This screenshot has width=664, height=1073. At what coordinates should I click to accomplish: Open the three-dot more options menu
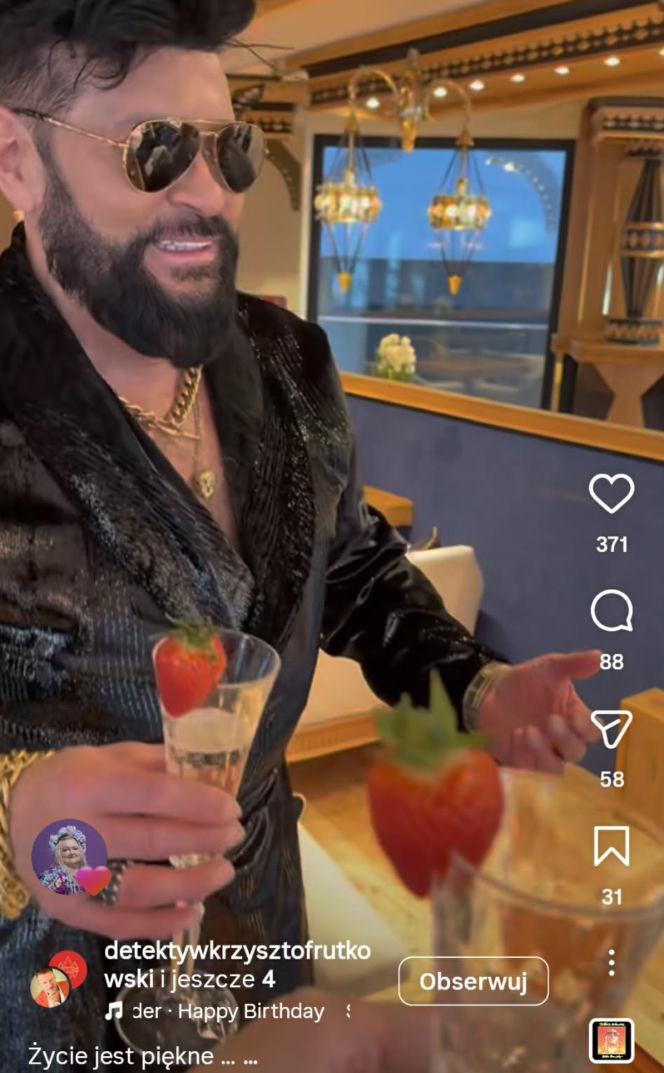(x=611, y=962)
